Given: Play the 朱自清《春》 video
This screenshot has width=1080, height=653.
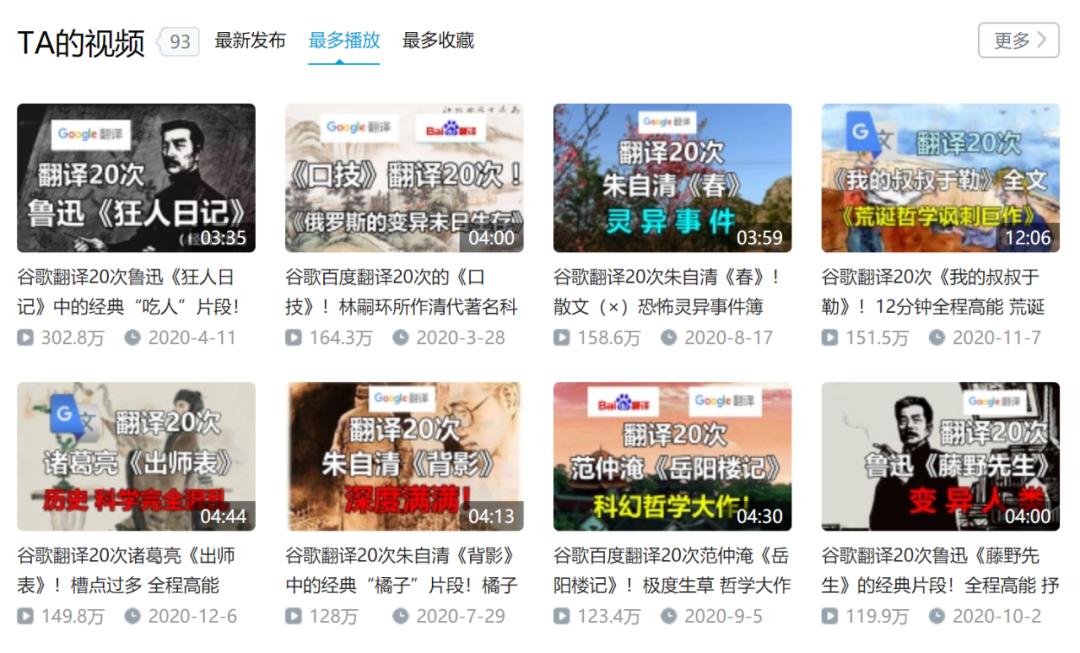Looking at the screenshot, I should [672, 178].
